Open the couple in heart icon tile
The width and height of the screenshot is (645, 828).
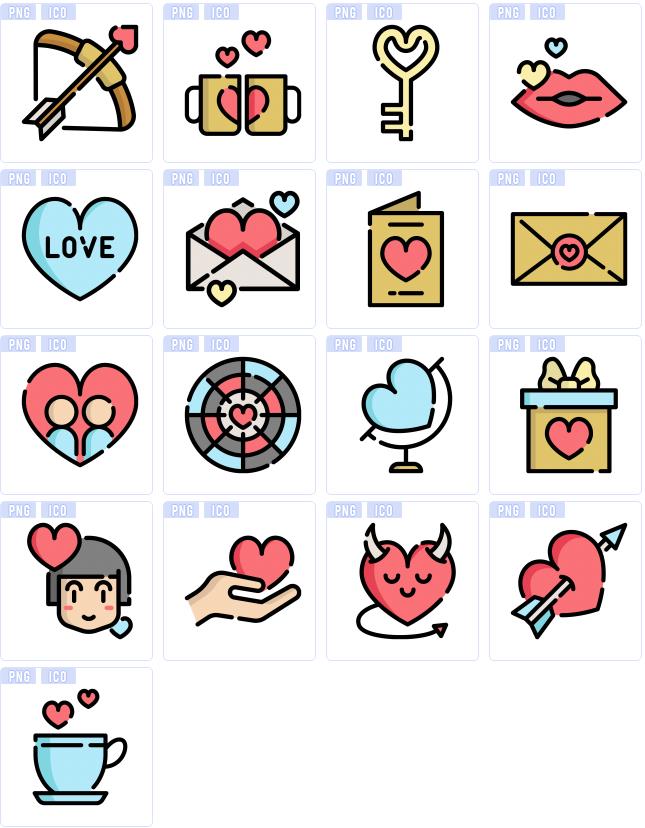[x=76, y=416]
